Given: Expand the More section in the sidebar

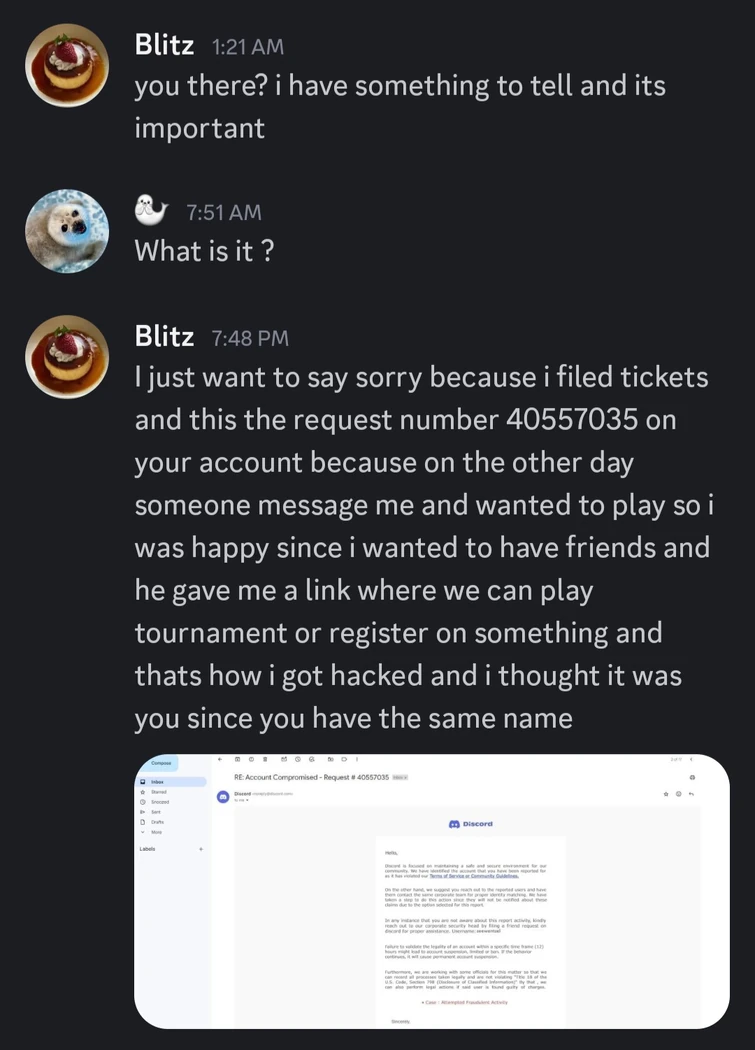Looking at the screenshot, I should [x=160, y=832].
